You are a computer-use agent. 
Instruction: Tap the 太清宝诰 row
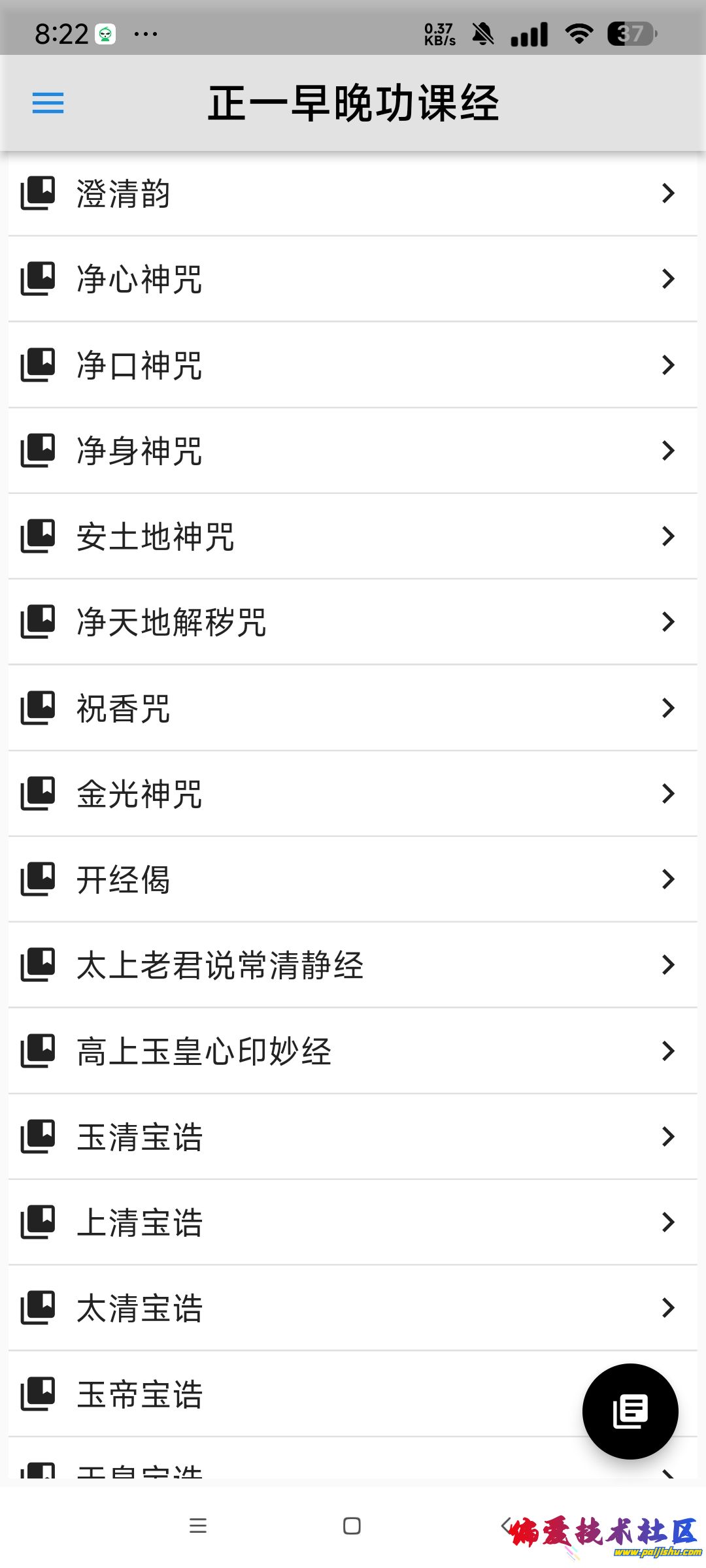click(x=353, y=1308)
